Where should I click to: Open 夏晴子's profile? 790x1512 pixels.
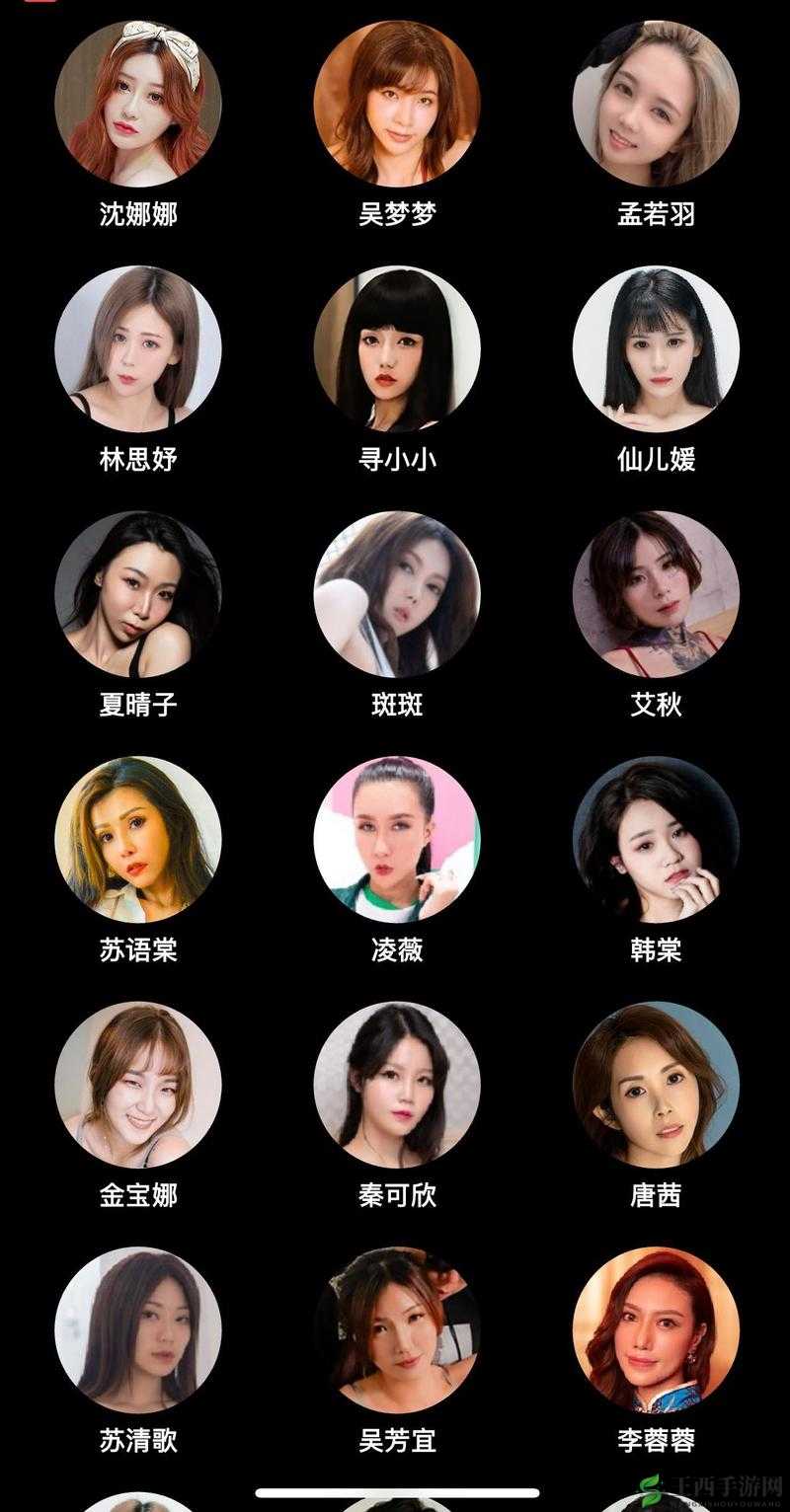point(138,594)
